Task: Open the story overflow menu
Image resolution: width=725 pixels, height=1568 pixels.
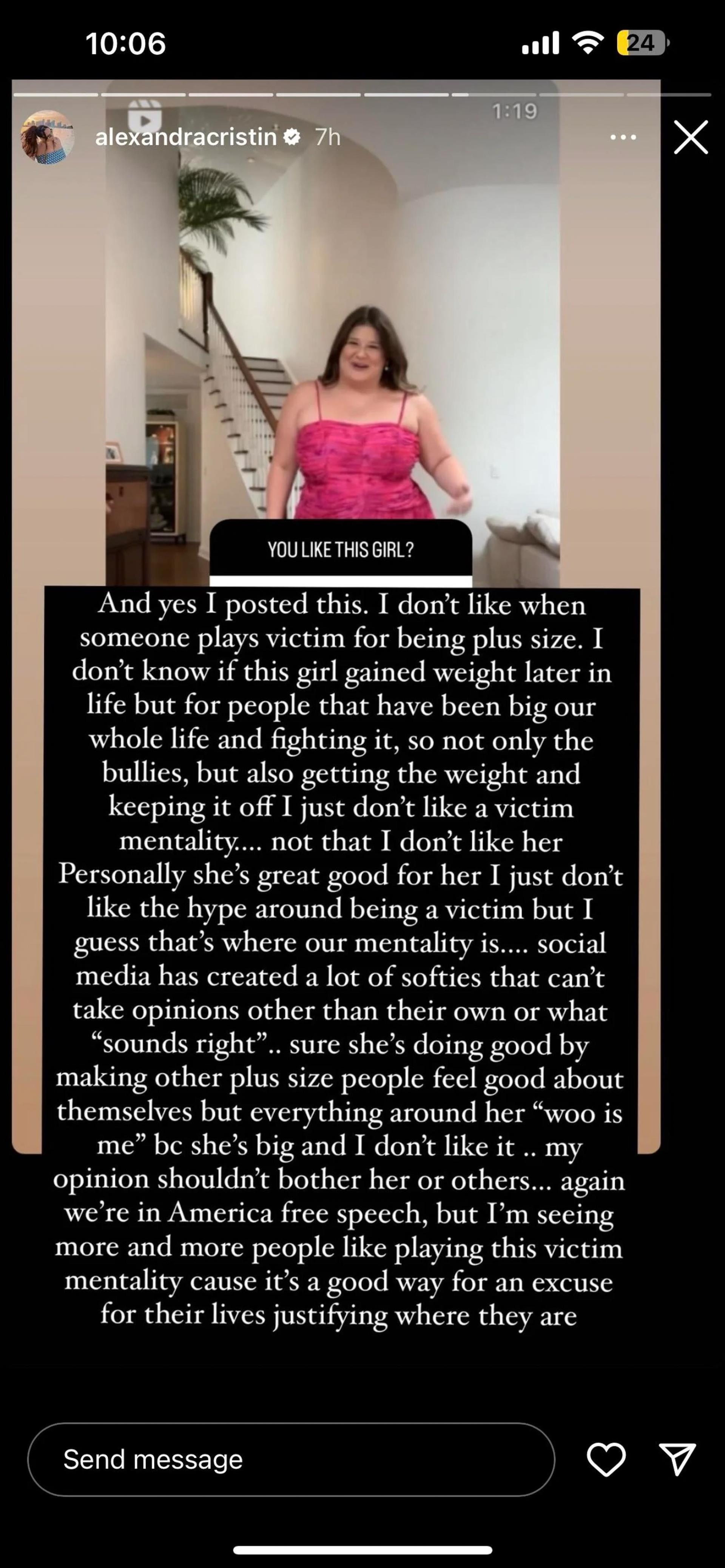Action: (623, 137)
